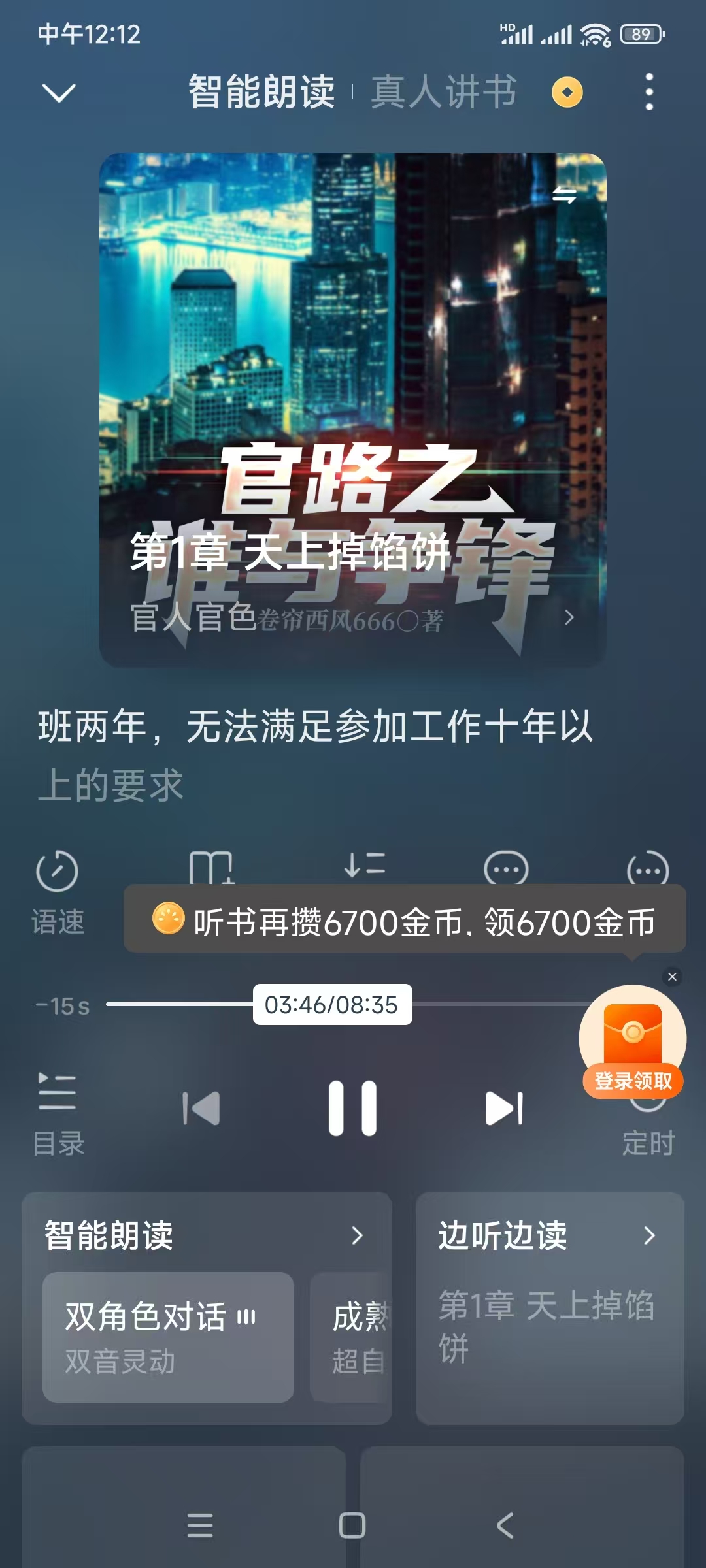Expand the 边听边读 reading section
Viewport: 706px width, 1568px height.
pos(650,1236)
